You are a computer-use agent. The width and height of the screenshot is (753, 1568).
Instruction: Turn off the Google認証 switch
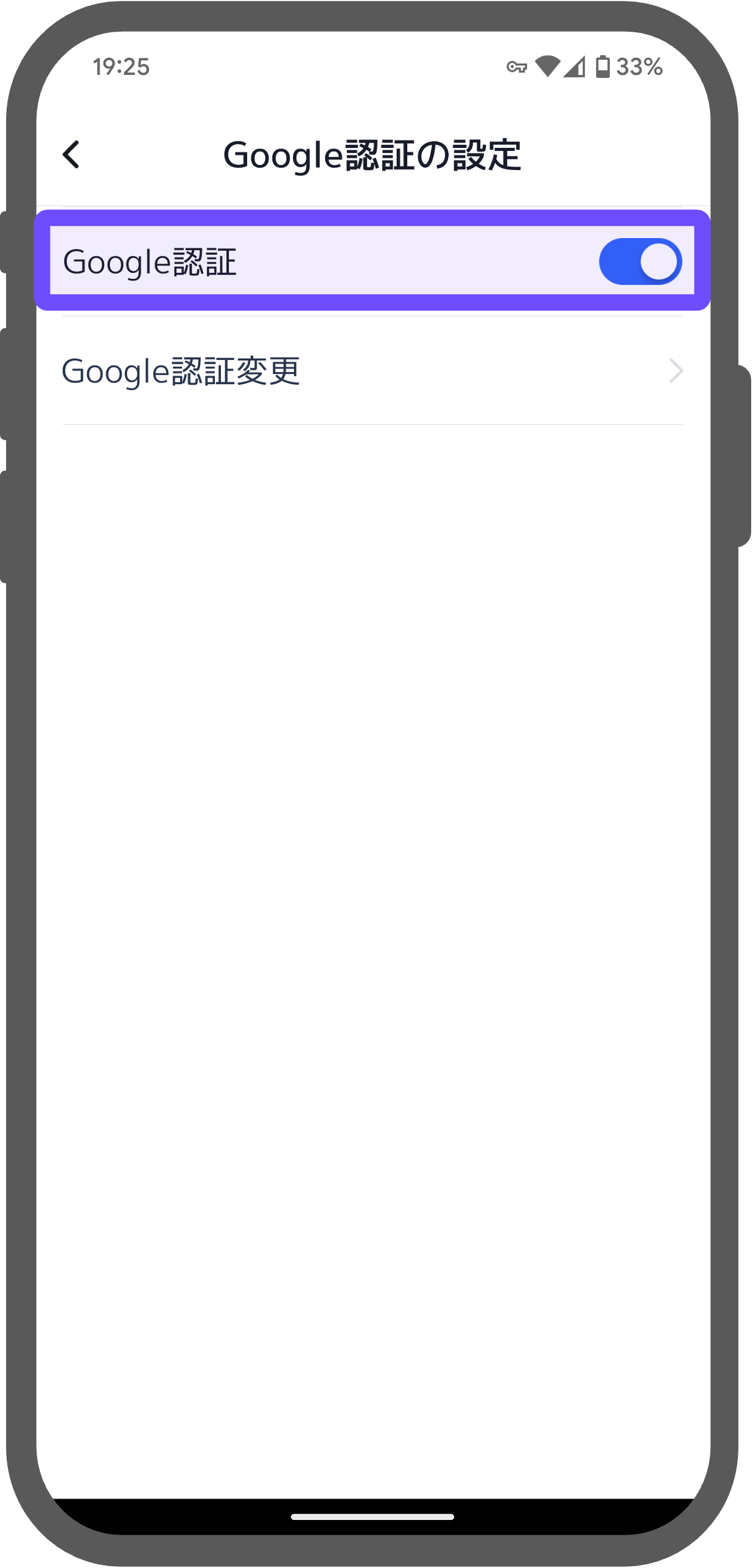click(x=640, y=262)
